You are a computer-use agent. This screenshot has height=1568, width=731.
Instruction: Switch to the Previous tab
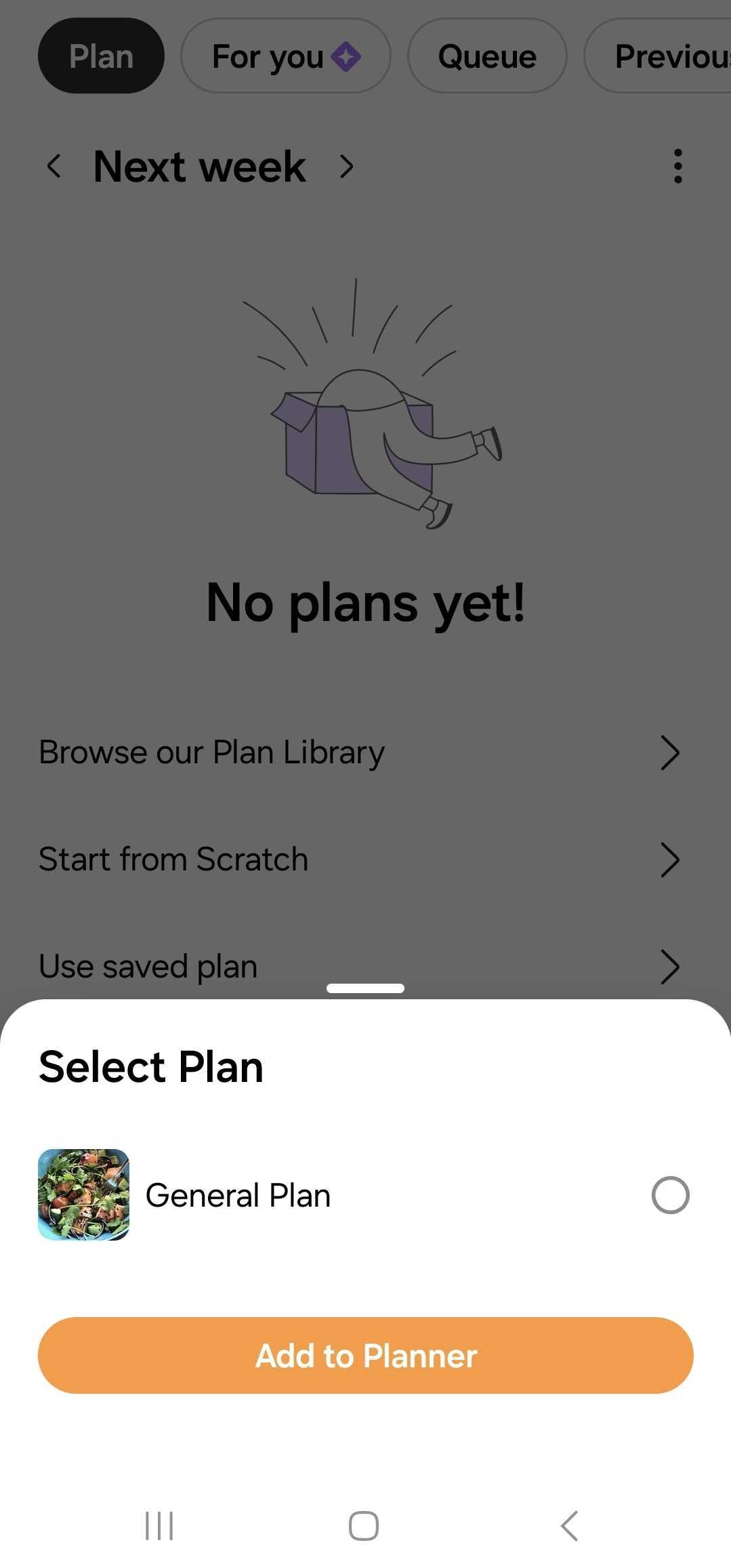click(x=657, y=56)
